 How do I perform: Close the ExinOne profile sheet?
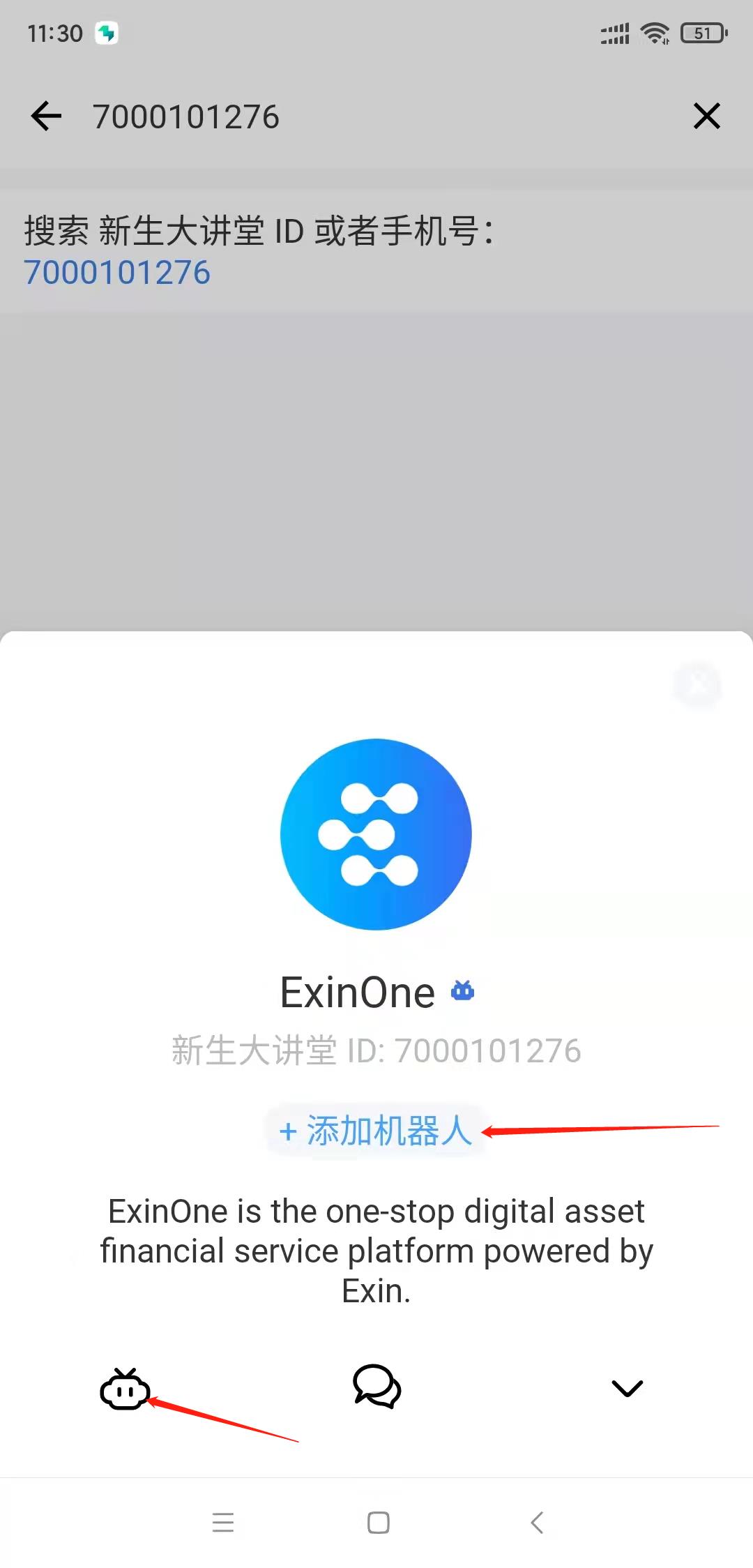click(x=697, y=684)
